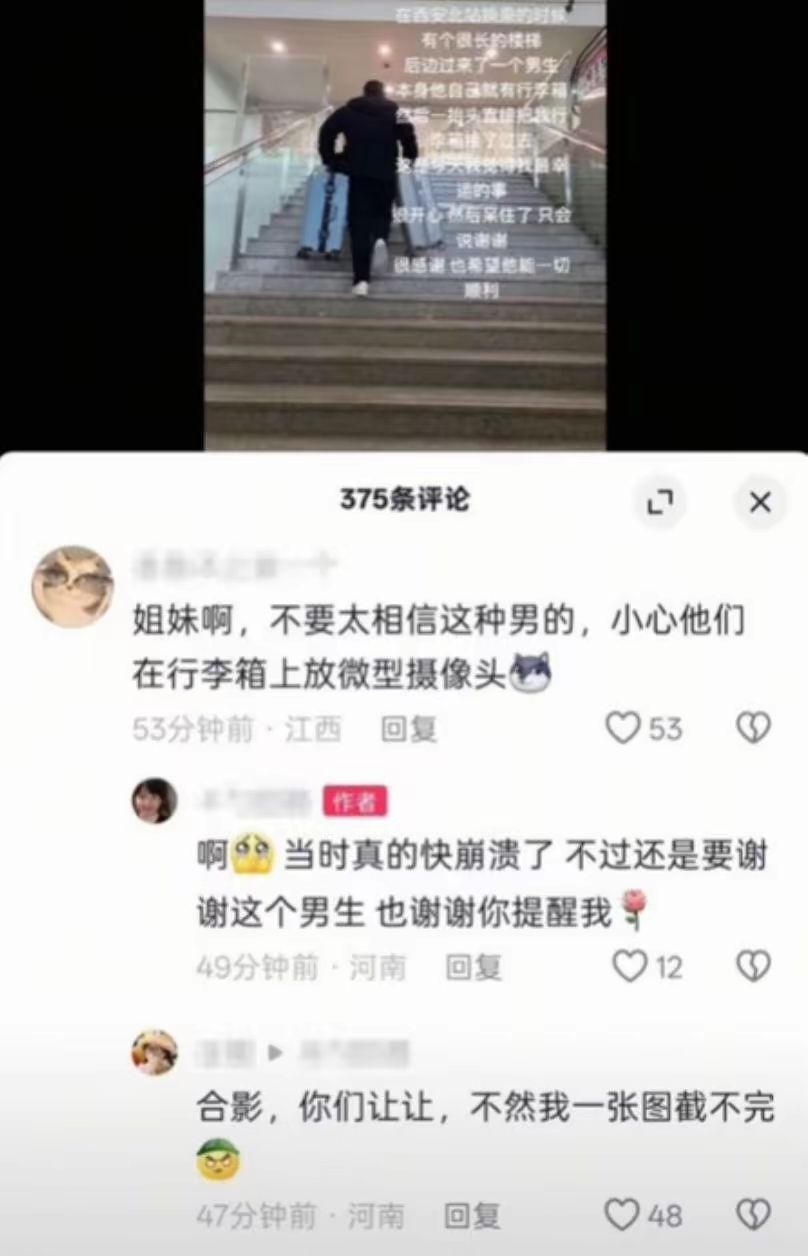
Task: Reply to the comment posted 53分钟前
Action: coord(408,729)
